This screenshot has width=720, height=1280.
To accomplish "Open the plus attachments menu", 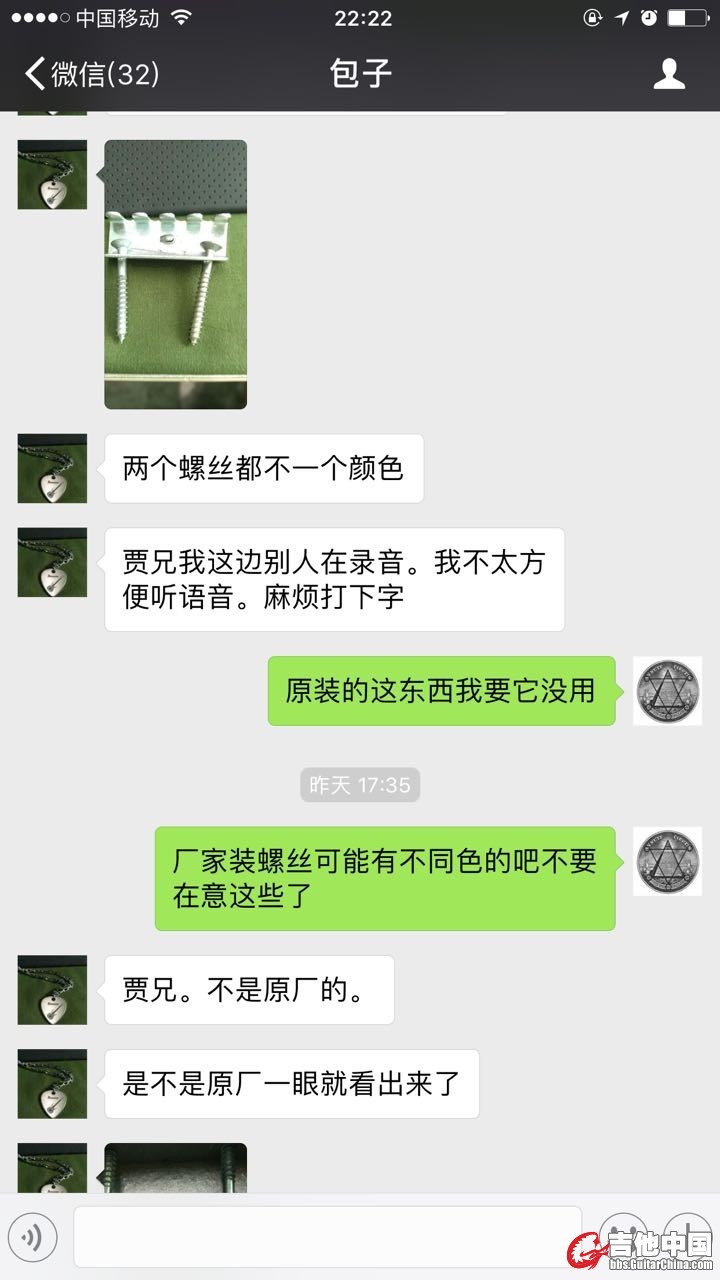I will pyautogui.click(x=688, y=1238).
